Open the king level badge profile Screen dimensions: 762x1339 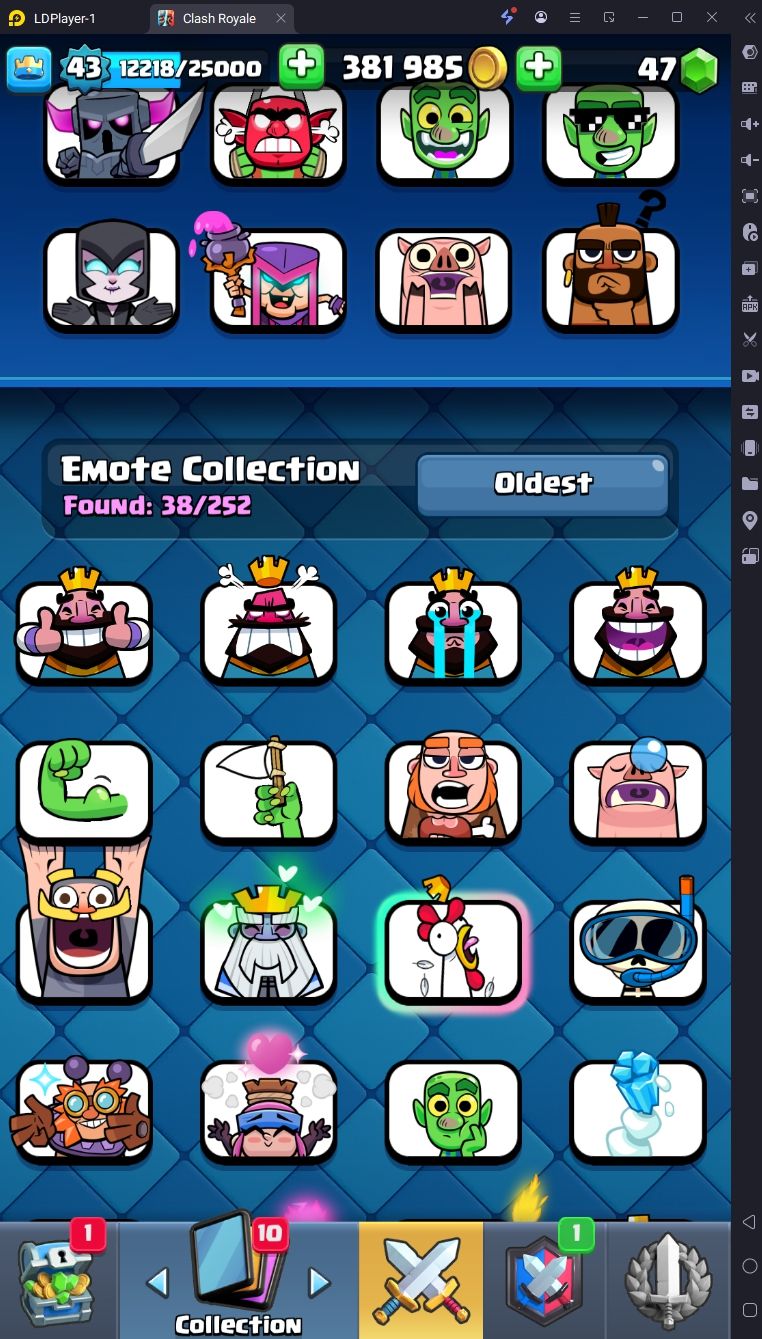(28, 67)
